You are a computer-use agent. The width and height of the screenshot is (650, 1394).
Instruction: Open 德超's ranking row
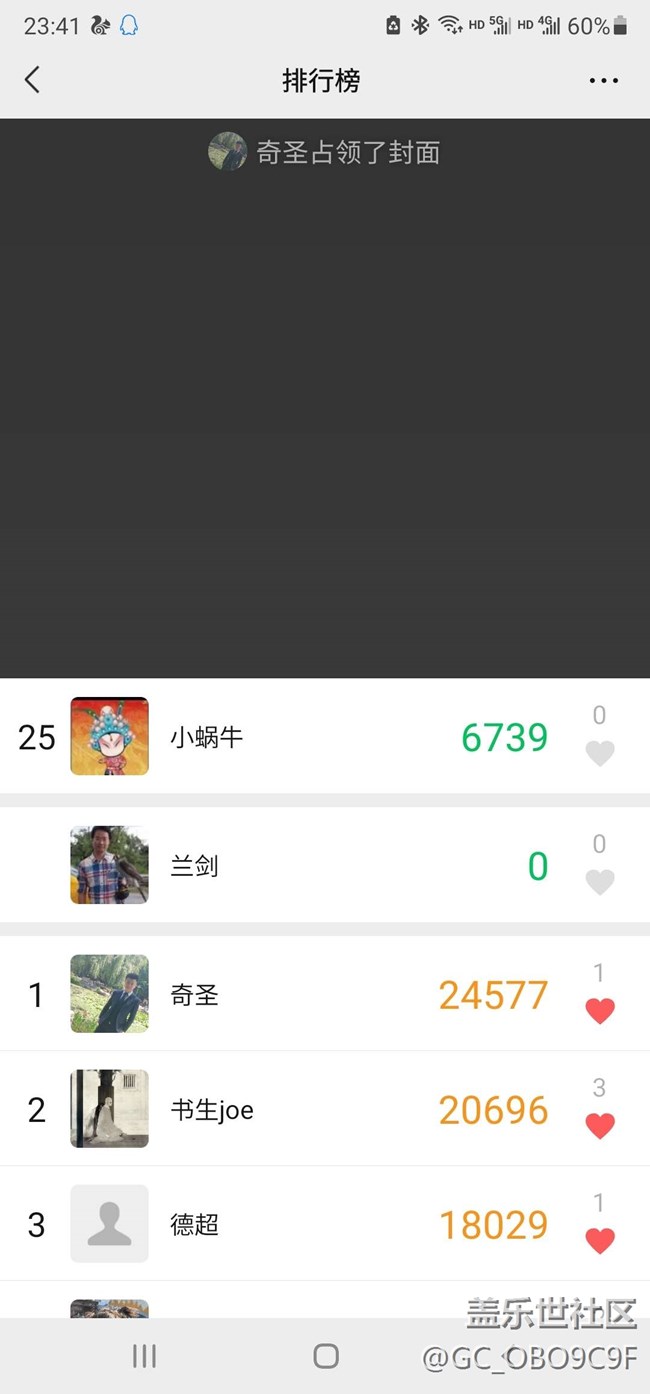pyautogui.click(x=325, y=1224)
